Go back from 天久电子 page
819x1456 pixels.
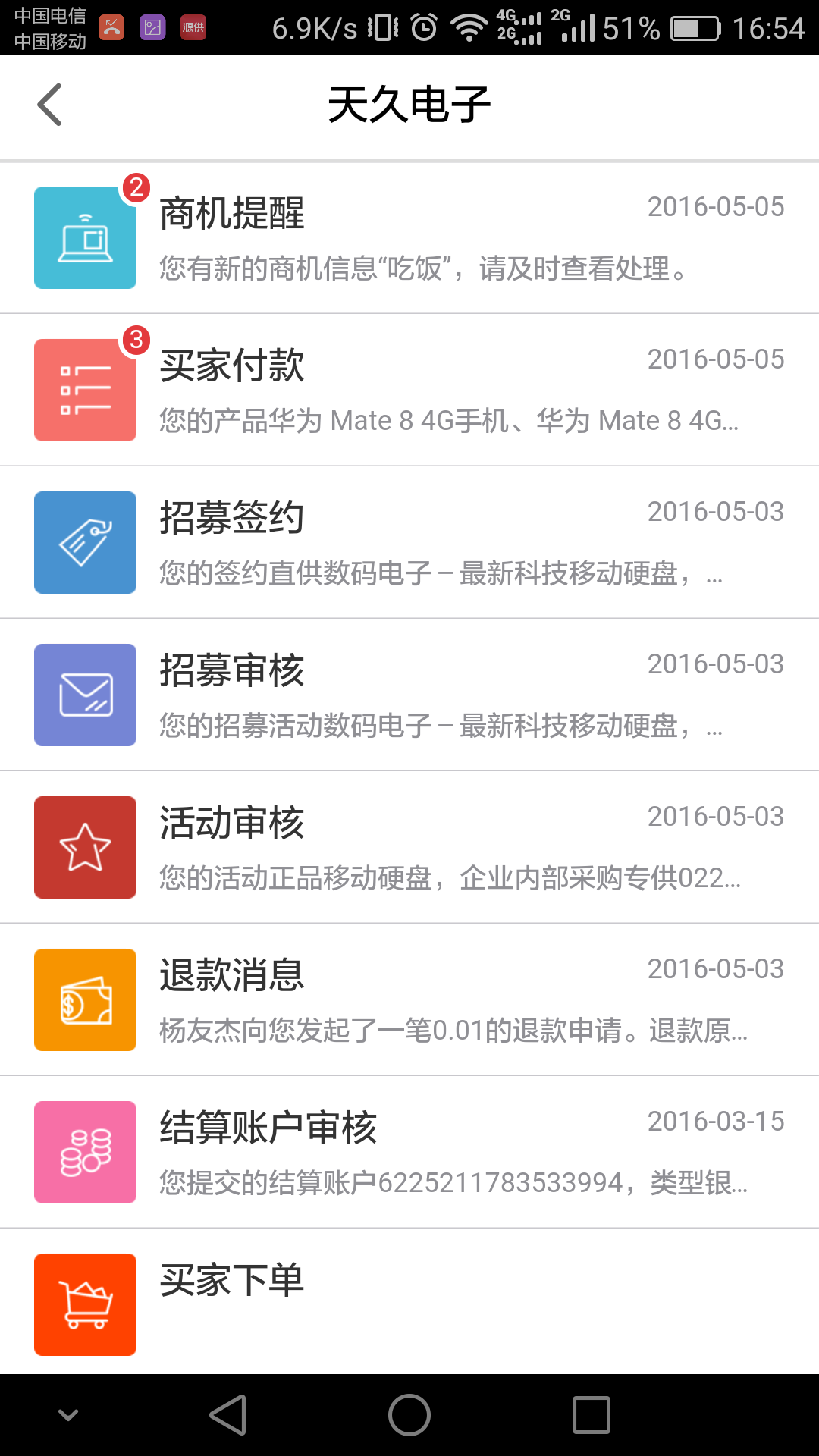50,105
